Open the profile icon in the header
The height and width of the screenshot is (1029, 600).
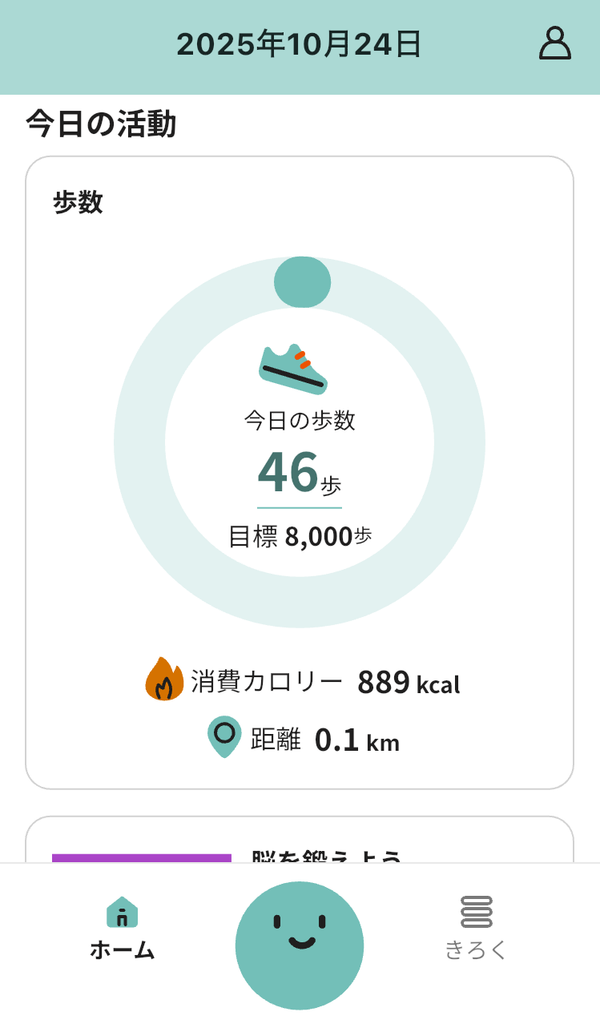(555, 43)
